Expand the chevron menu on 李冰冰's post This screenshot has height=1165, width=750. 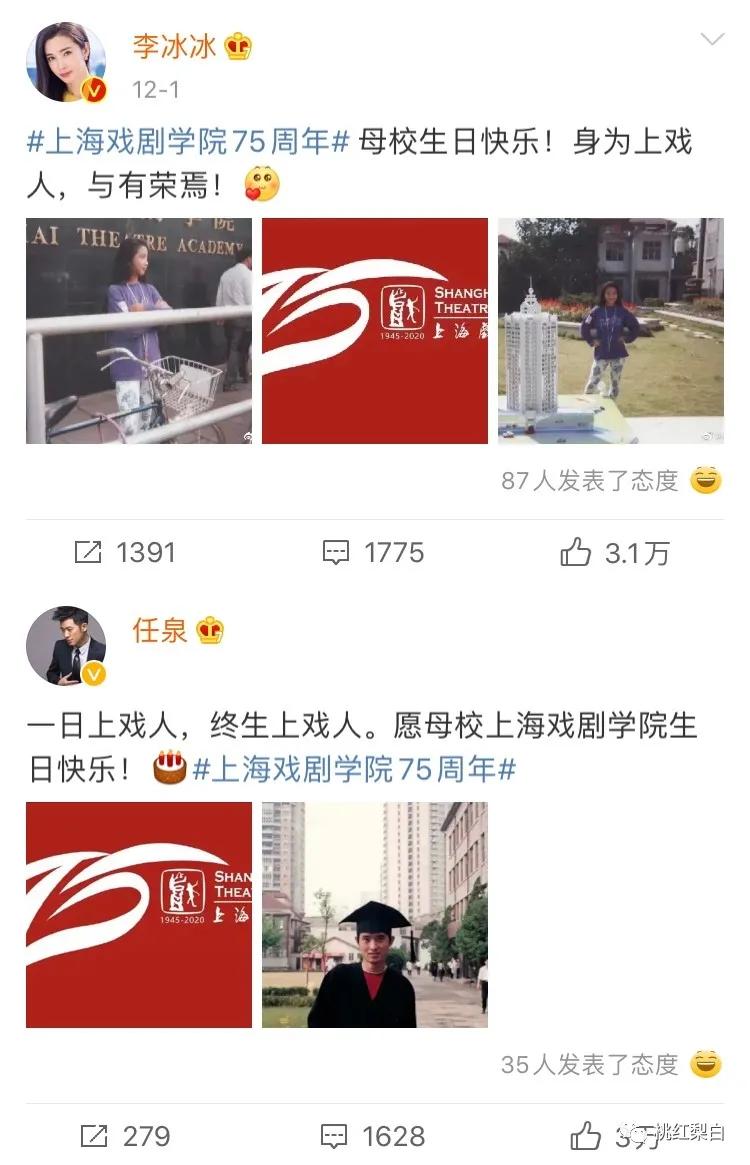(x=711, y=40)
